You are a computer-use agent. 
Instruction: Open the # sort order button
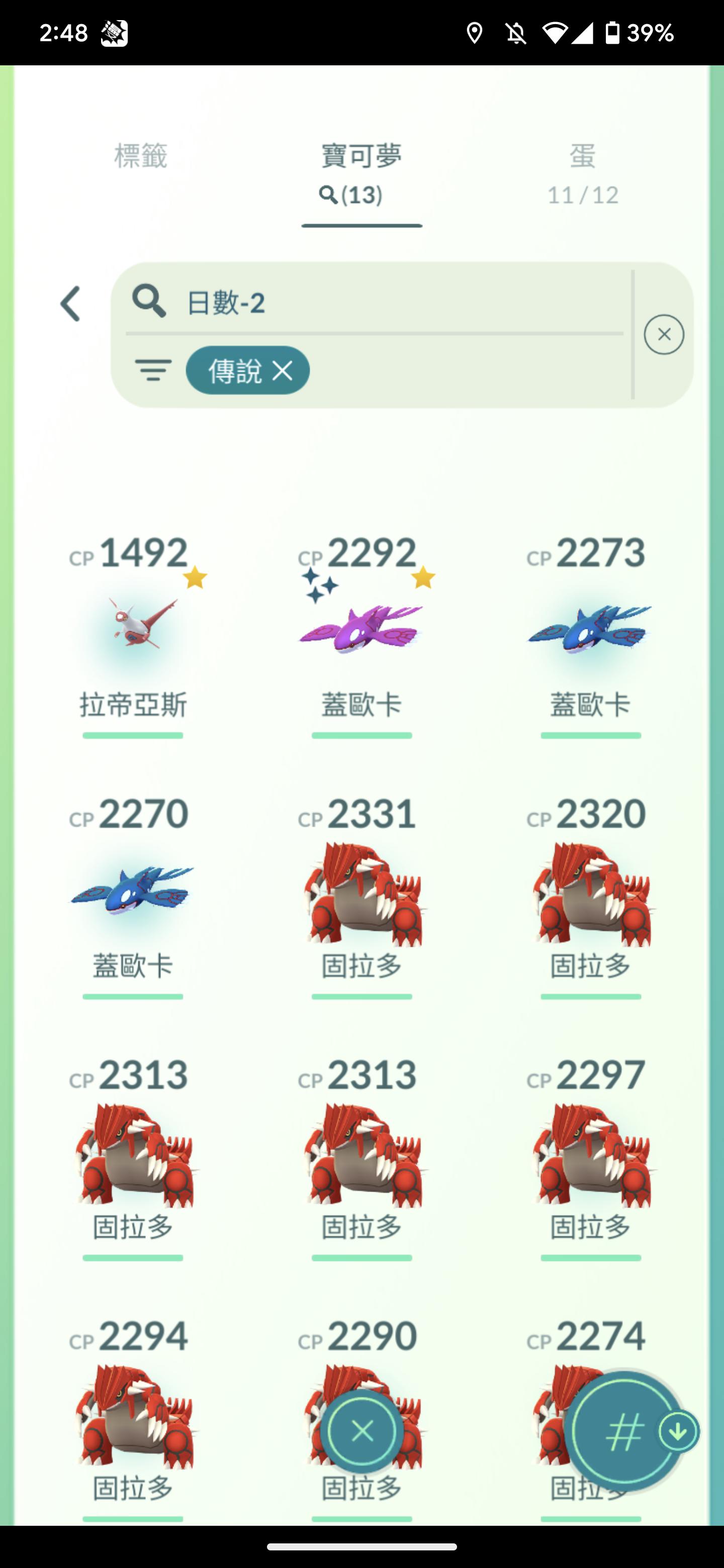(624, 1431)
